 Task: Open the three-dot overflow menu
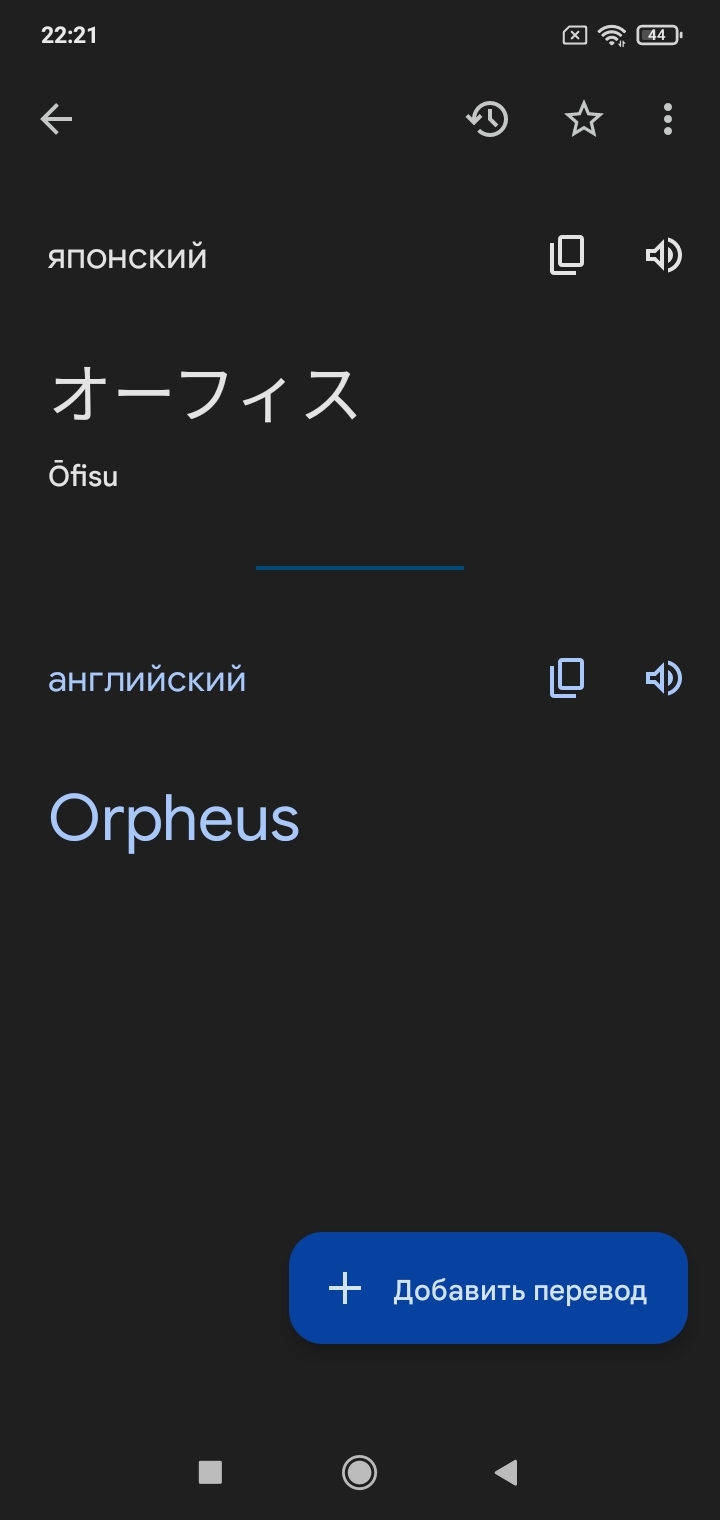pyautogui.click(x=667, y=120)
